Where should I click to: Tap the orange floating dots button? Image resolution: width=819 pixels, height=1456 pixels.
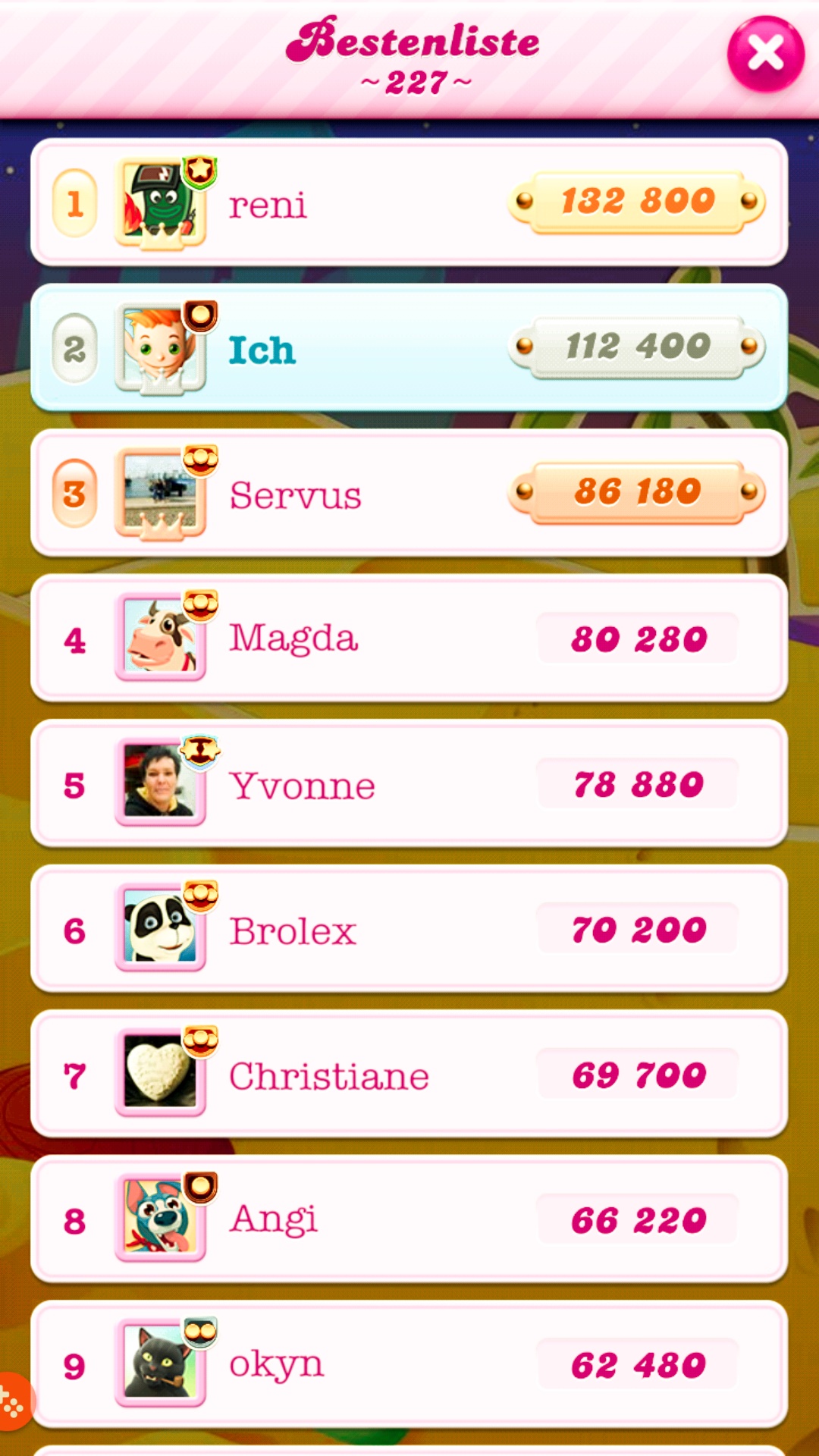[x=11, y=1403]
